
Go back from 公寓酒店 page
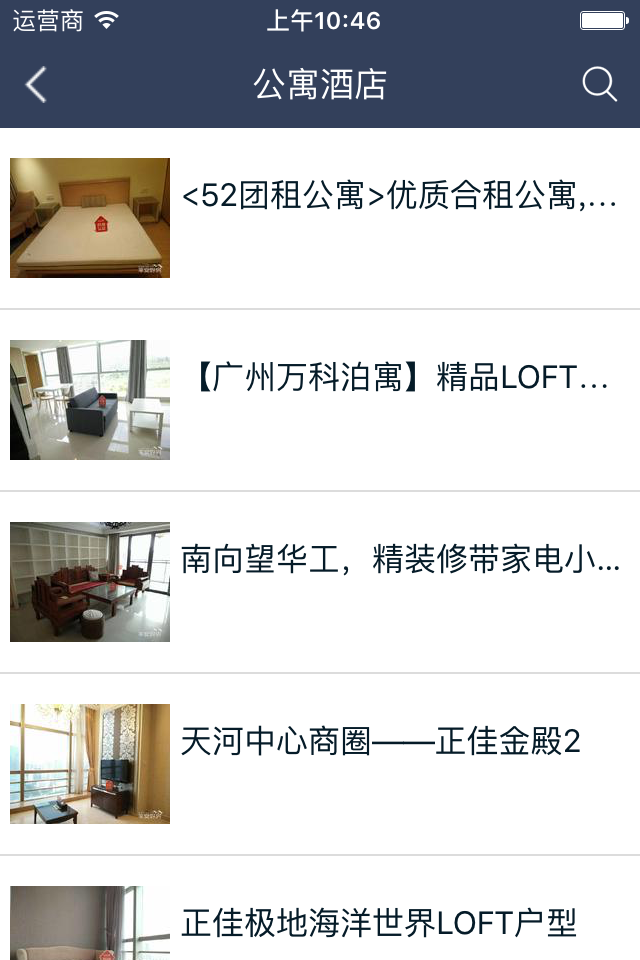pyautogui.click(x=36, y=85)
